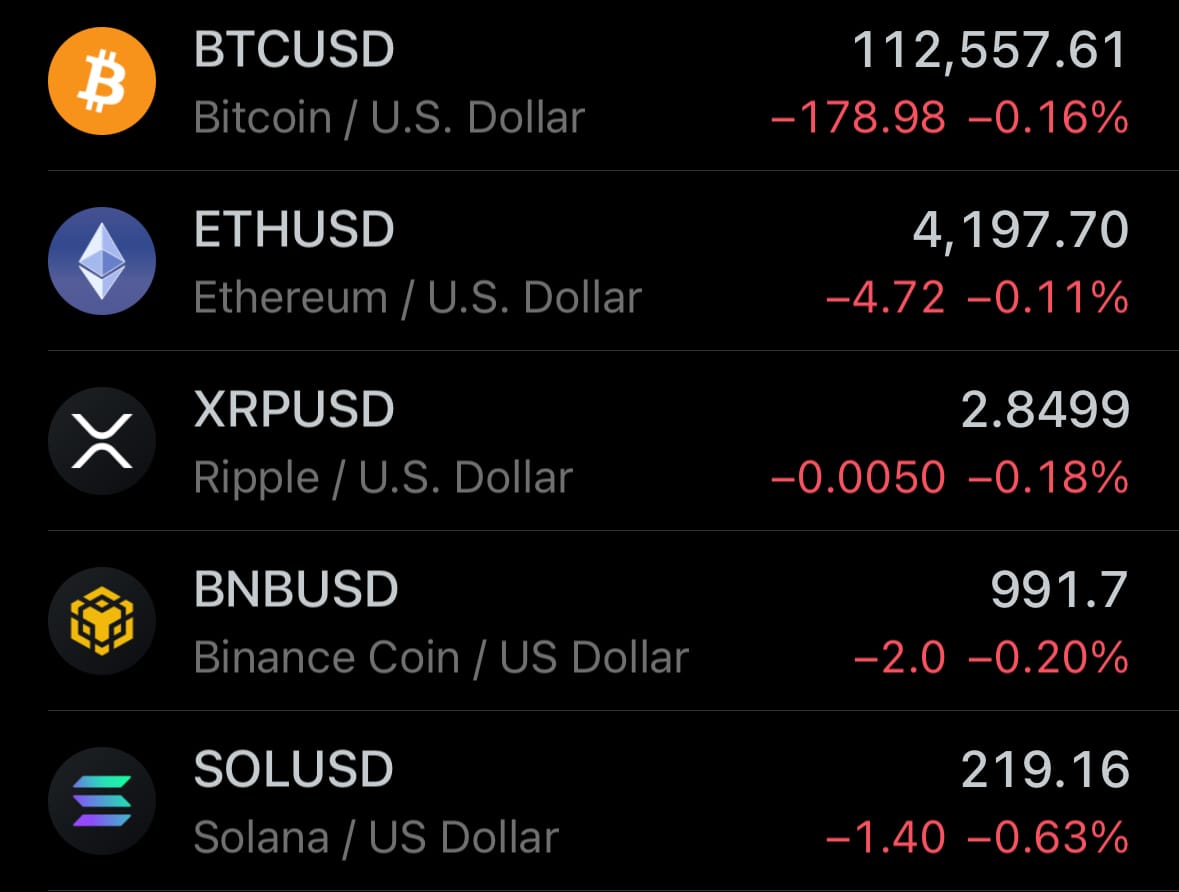The width and height of the screenshot is (1179, 892).
Task: Select the ETHUSD Ethereum row
Action: (x=589, y=262)
